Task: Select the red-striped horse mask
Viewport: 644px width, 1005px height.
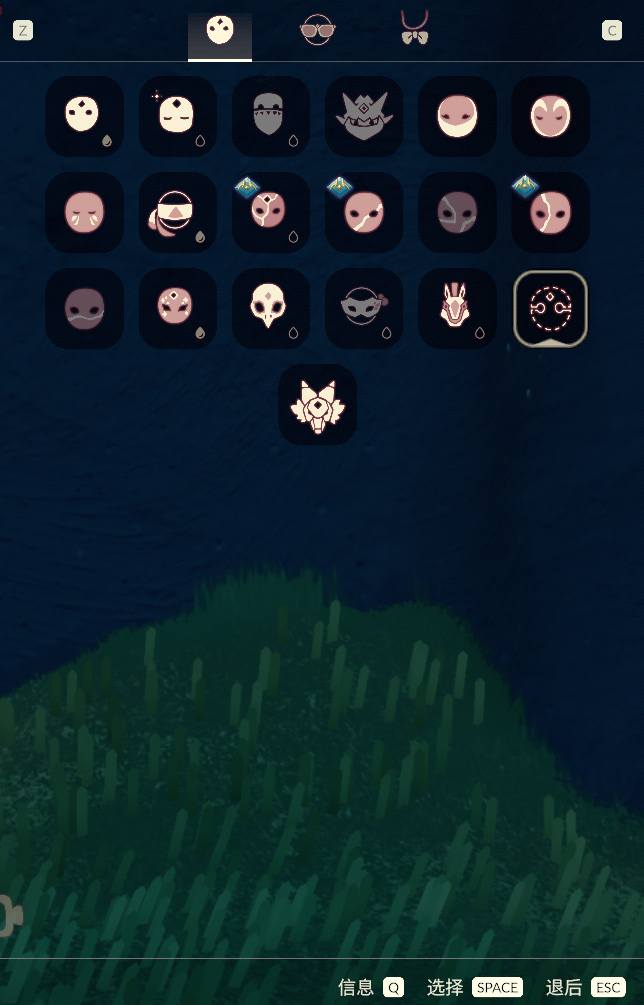Action: 457,308
